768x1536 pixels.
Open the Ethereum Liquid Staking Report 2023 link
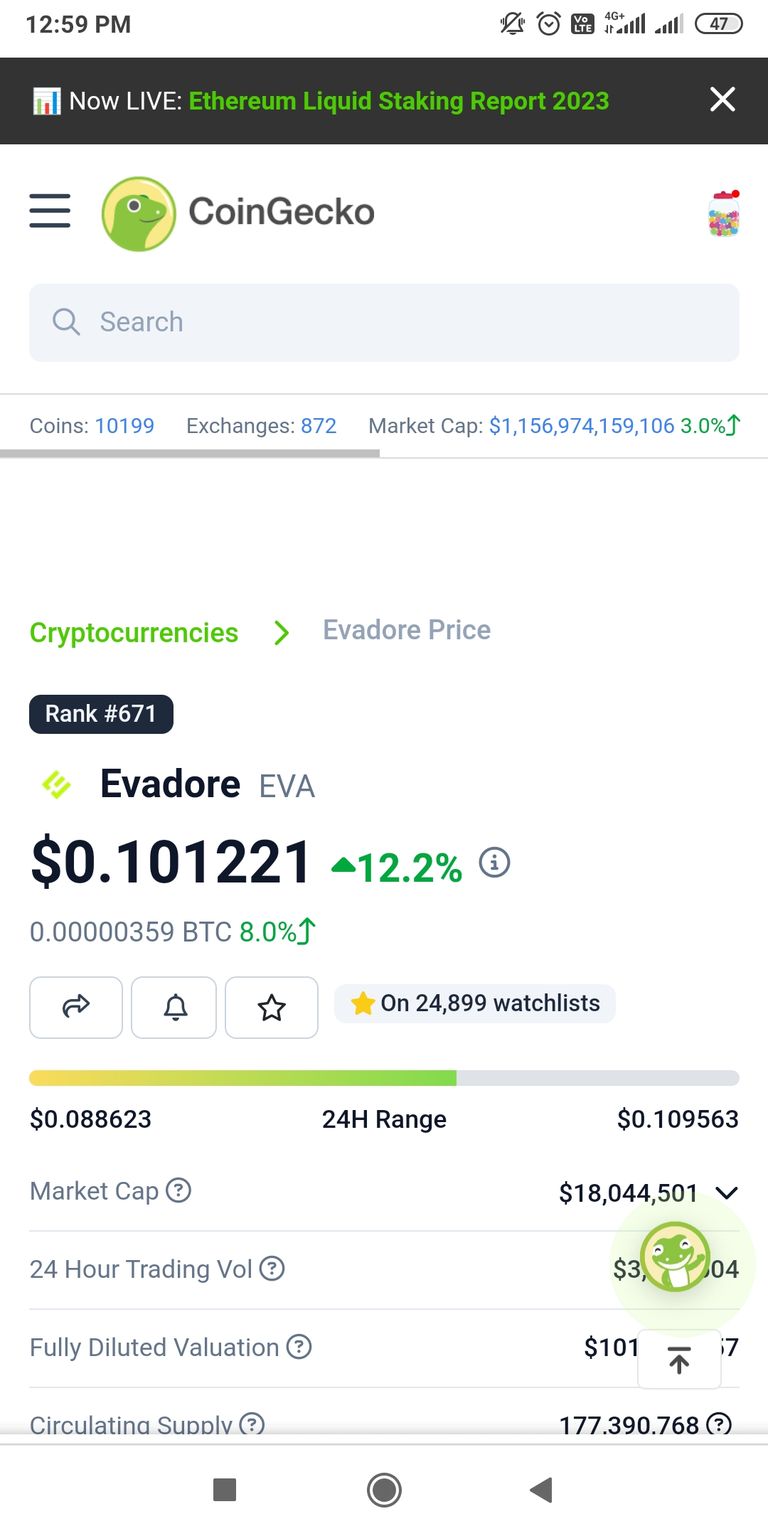pyautogui.click(x=398, y=101)
